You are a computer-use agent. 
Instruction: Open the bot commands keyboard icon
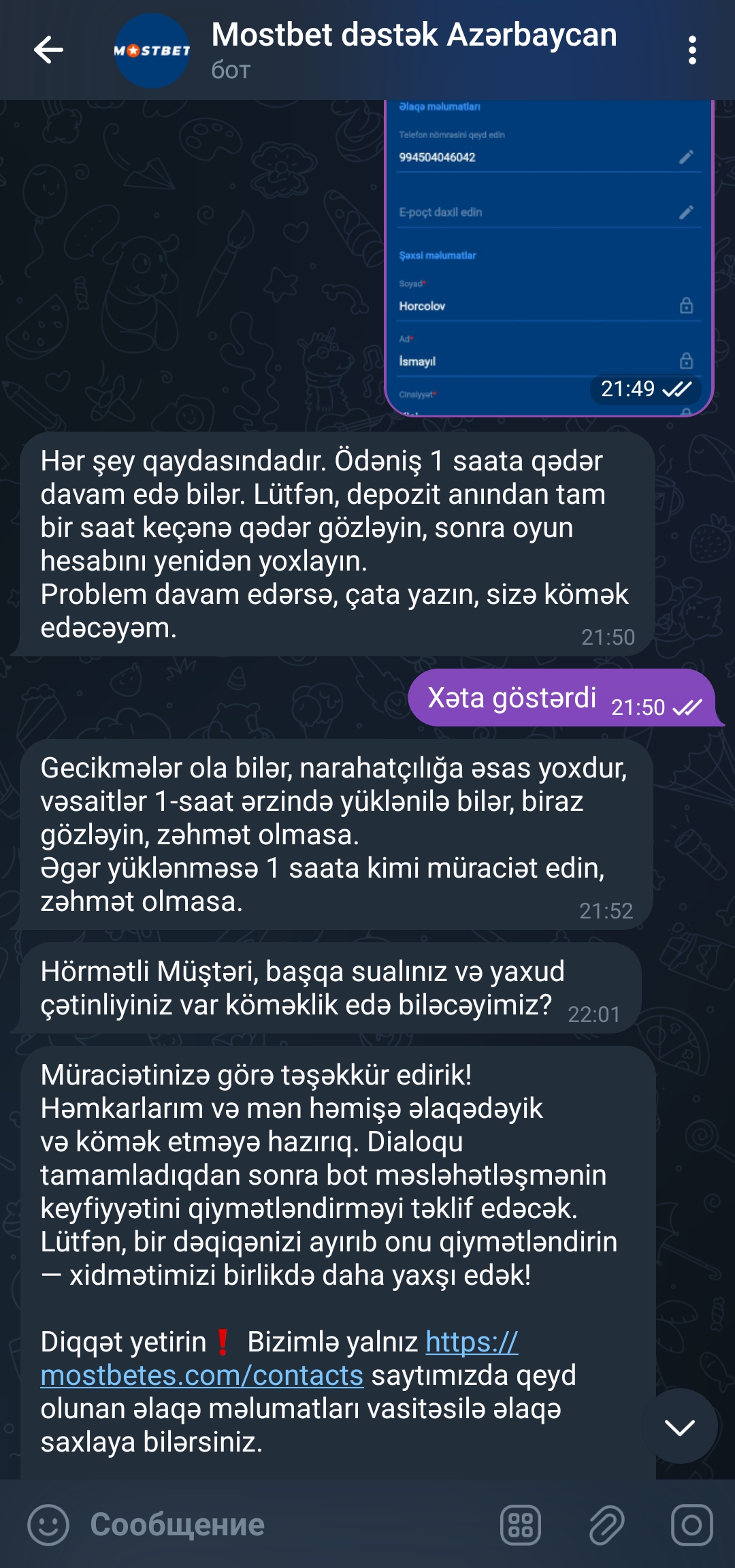pos(521,1524)
